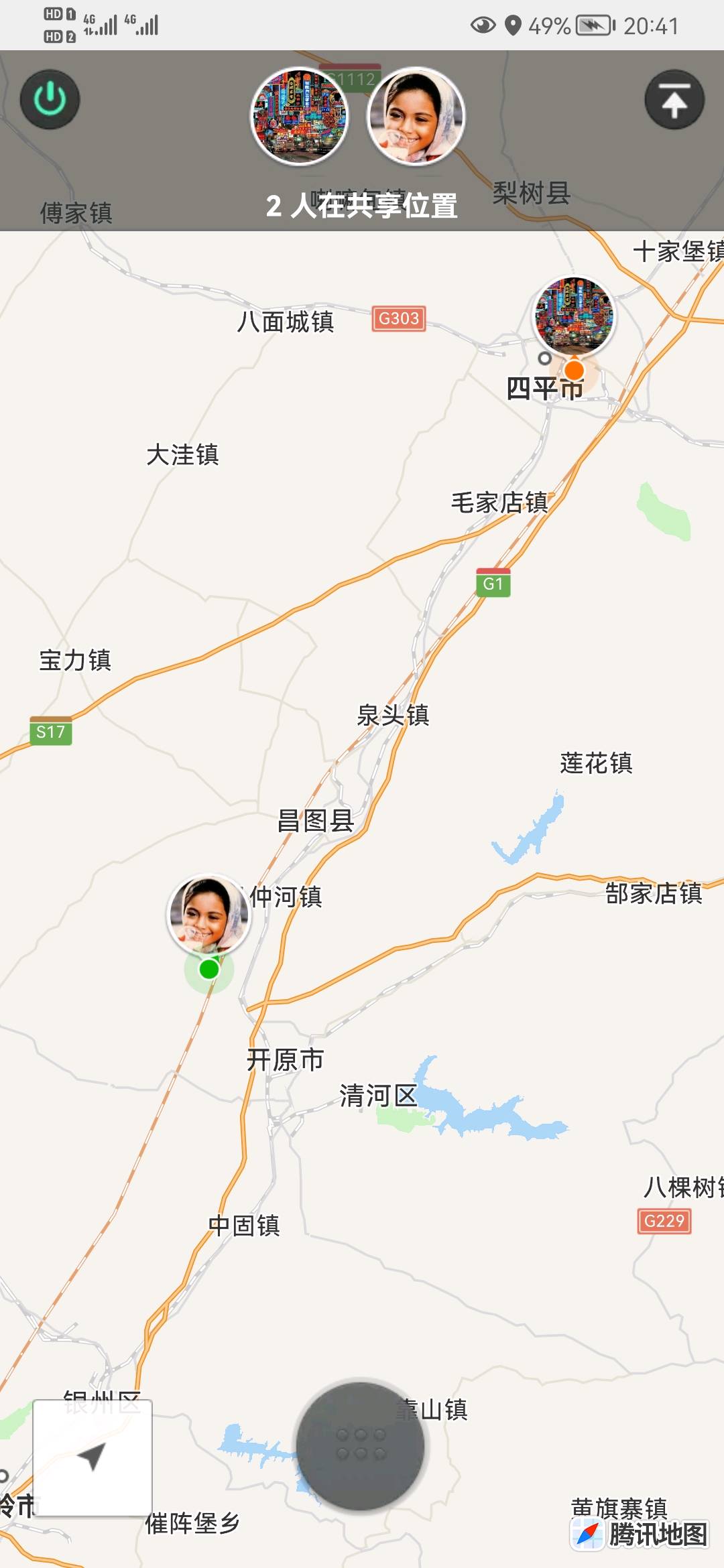
Task: Tap the girl avatar marker near 仲河镇
Action: tap(208, 914)
